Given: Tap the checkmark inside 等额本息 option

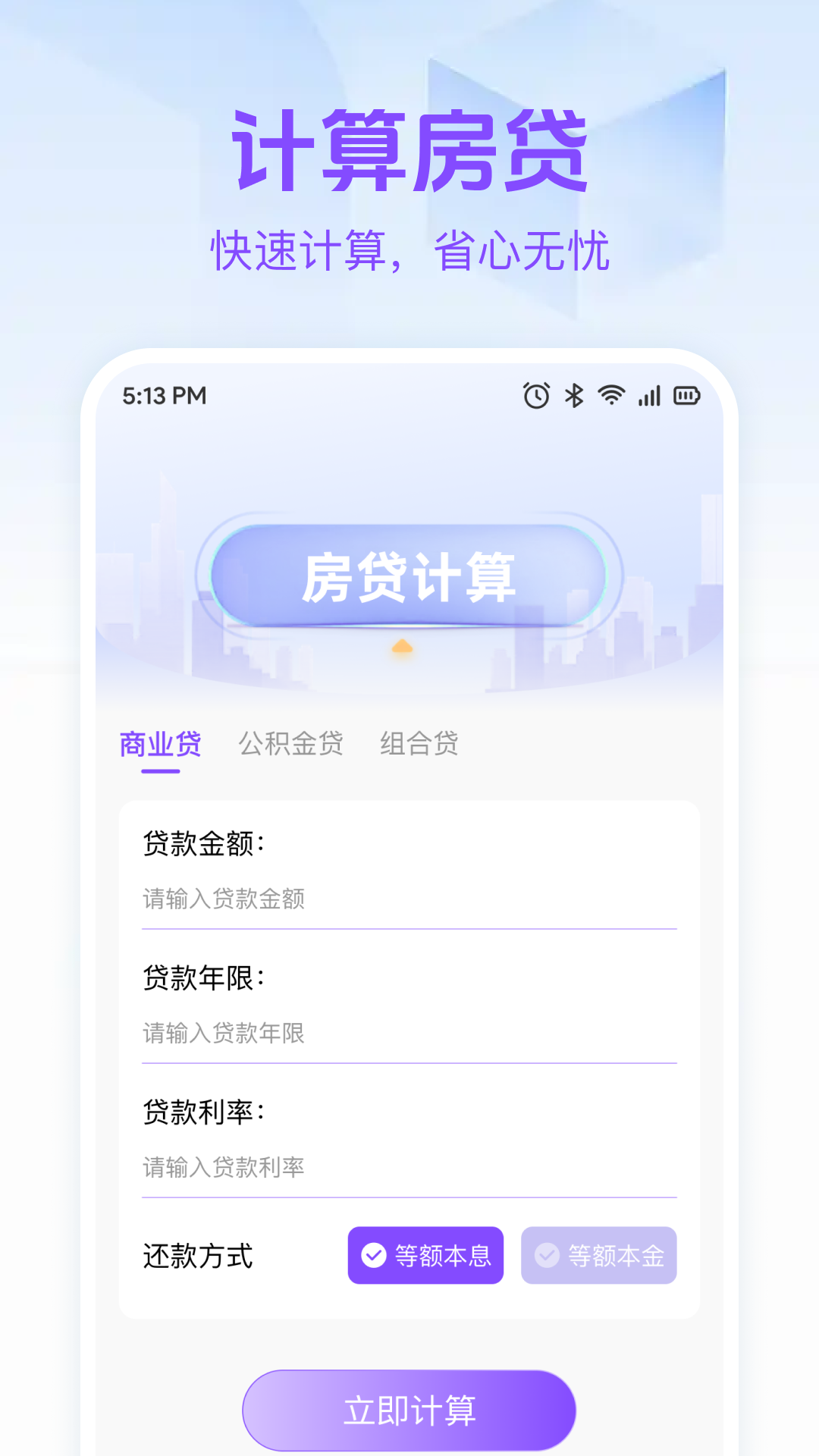Looking at the screenshot, I should pyautogui.click(x=372, y=1257).
